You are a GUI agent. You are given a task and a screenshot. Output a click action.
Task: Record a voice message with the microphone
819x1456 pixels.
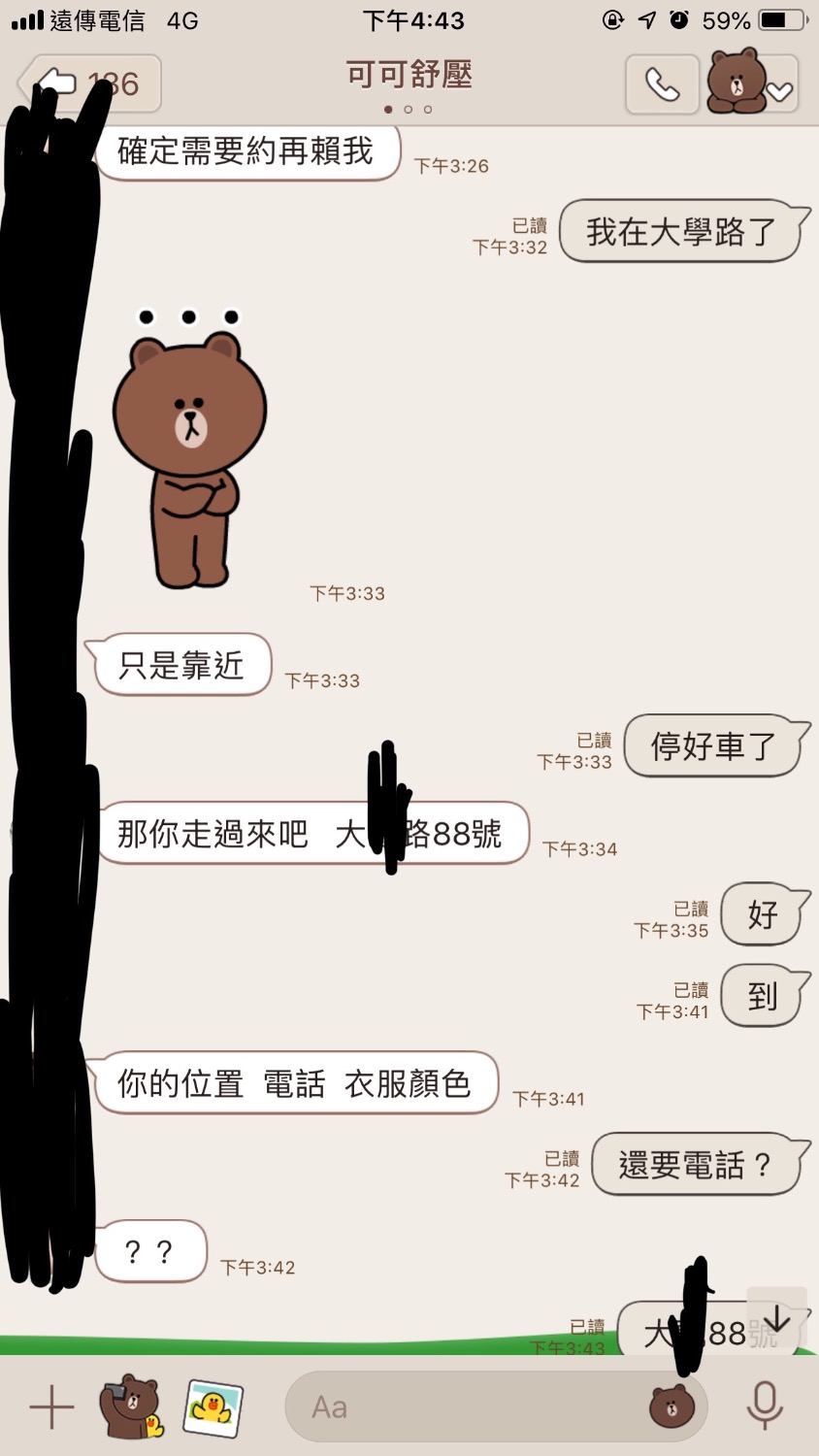(765, 1406)
